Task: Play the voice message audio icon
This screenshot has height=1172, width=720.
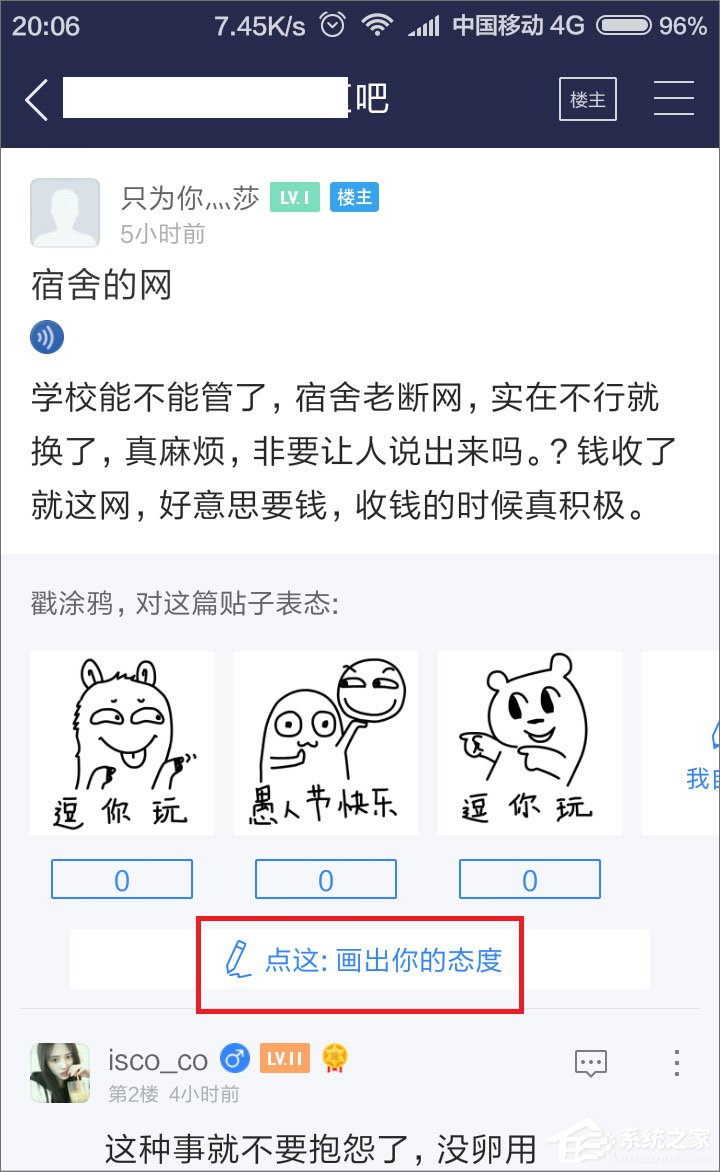Action: click(x=46, y=337)
